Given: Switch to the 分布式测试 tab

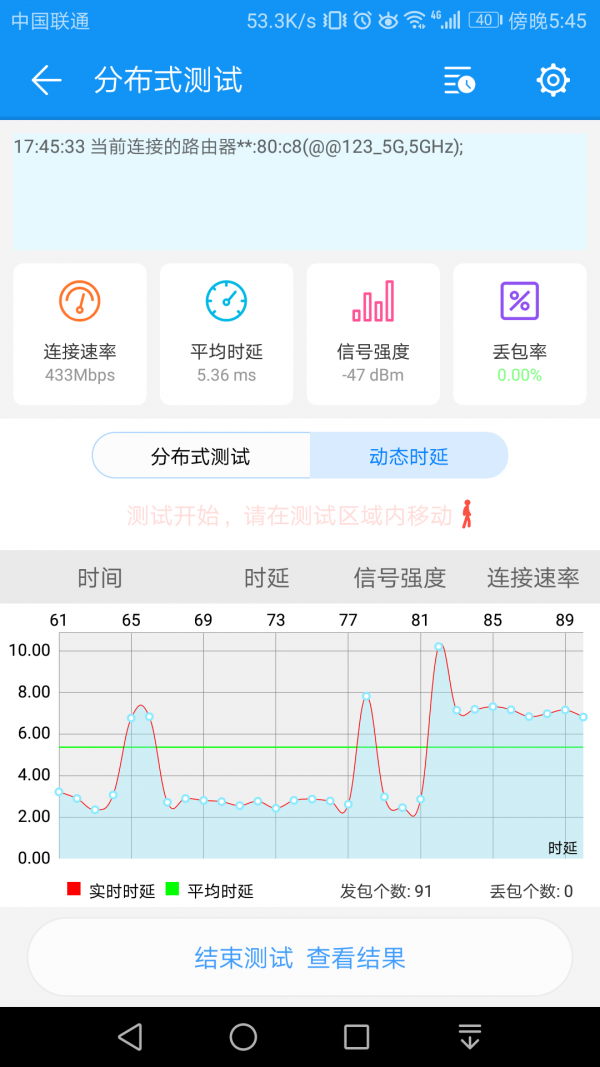Looking at the screenshot, I should [201, 457].
